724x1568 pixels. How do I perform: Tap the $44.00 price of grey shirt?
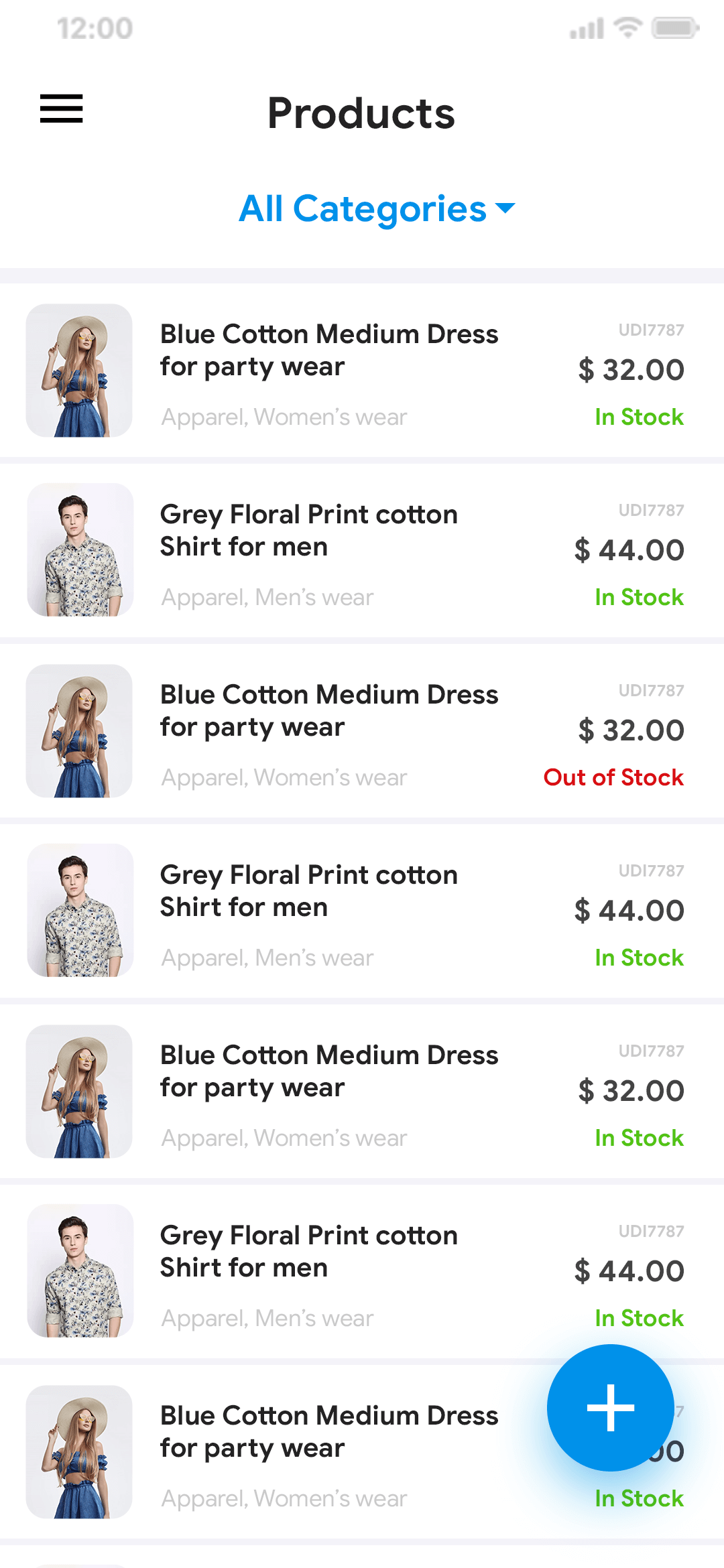pos(631,549)
